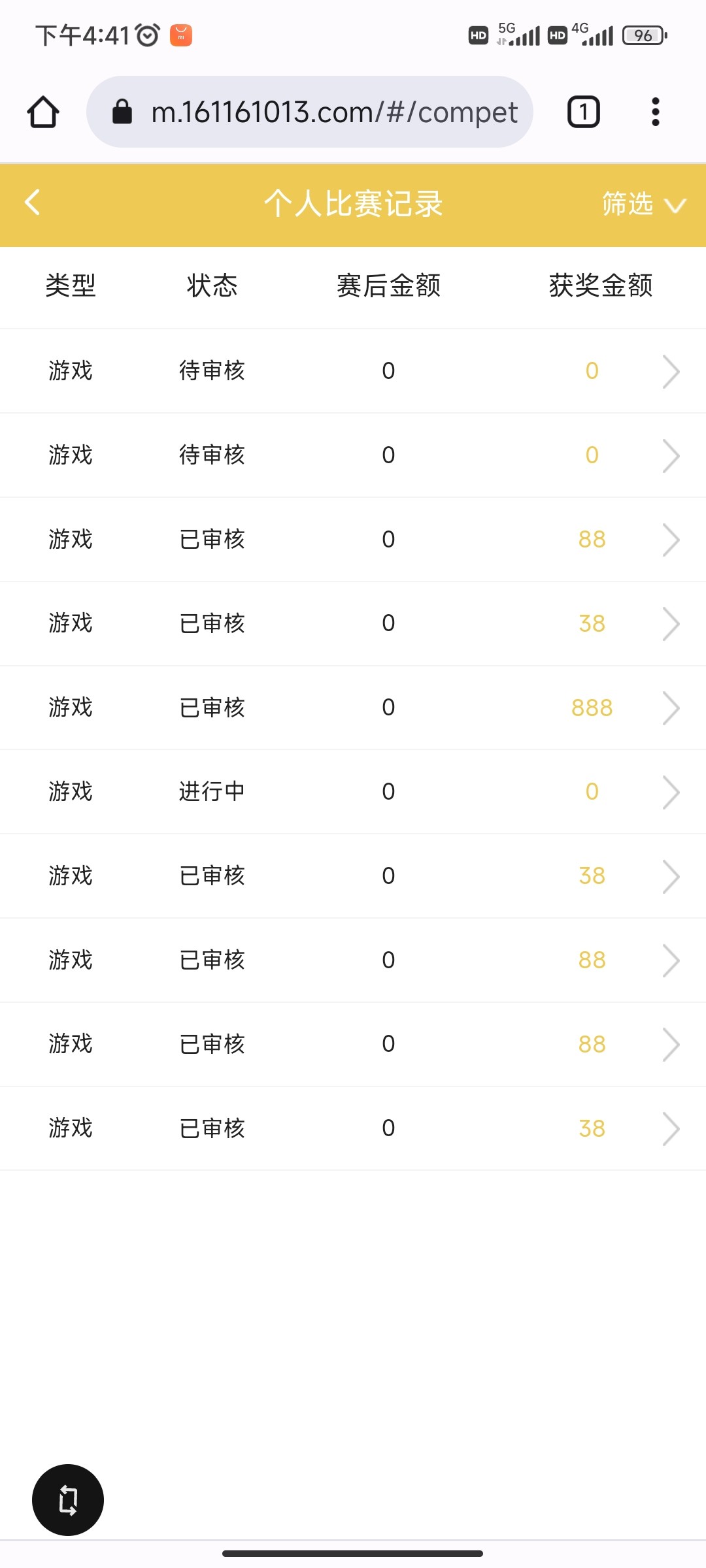Go to the browser home page
Screen dimensions: 706x1568
[43, 112]
